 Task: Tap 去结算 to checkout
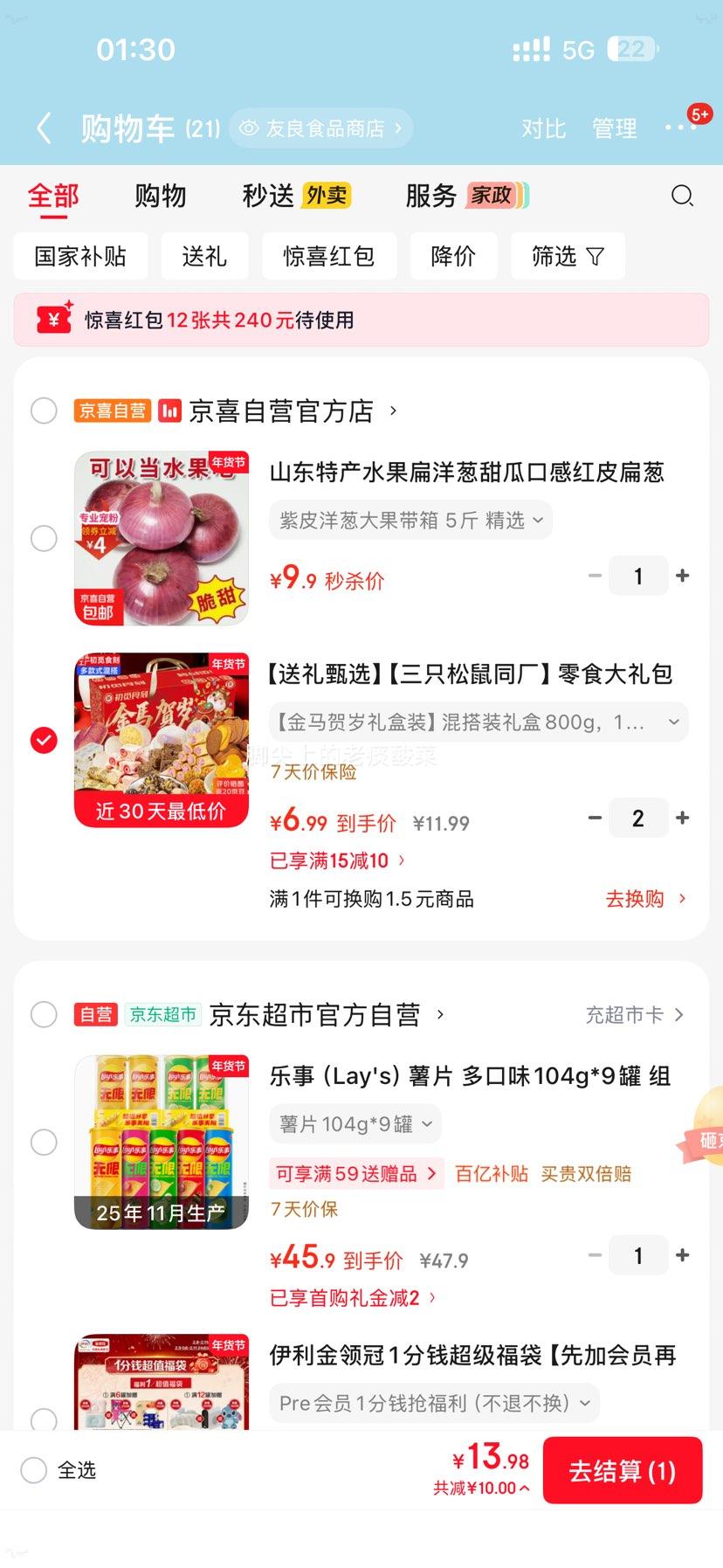tap(623, 1470)
